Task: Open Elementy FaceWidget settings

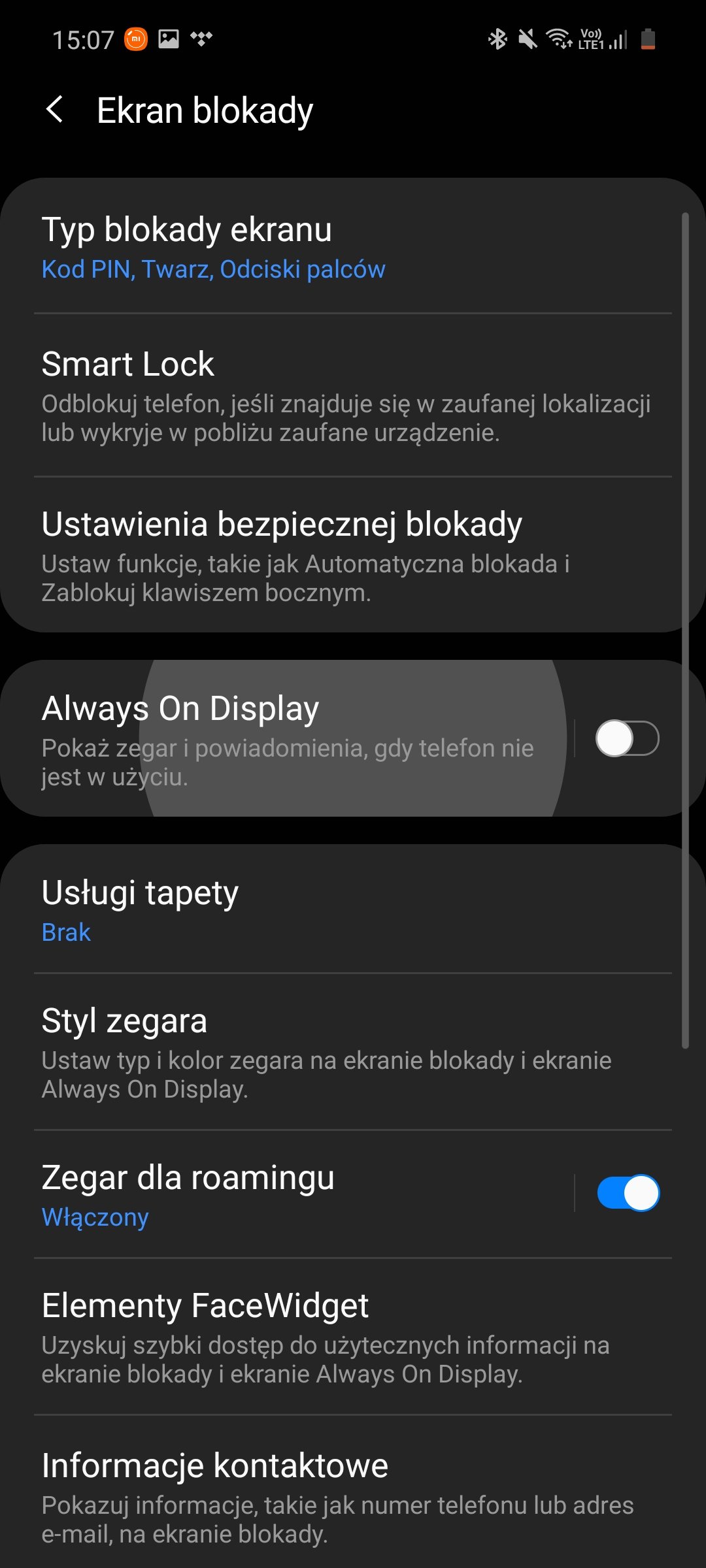Action: [353, 1337]
